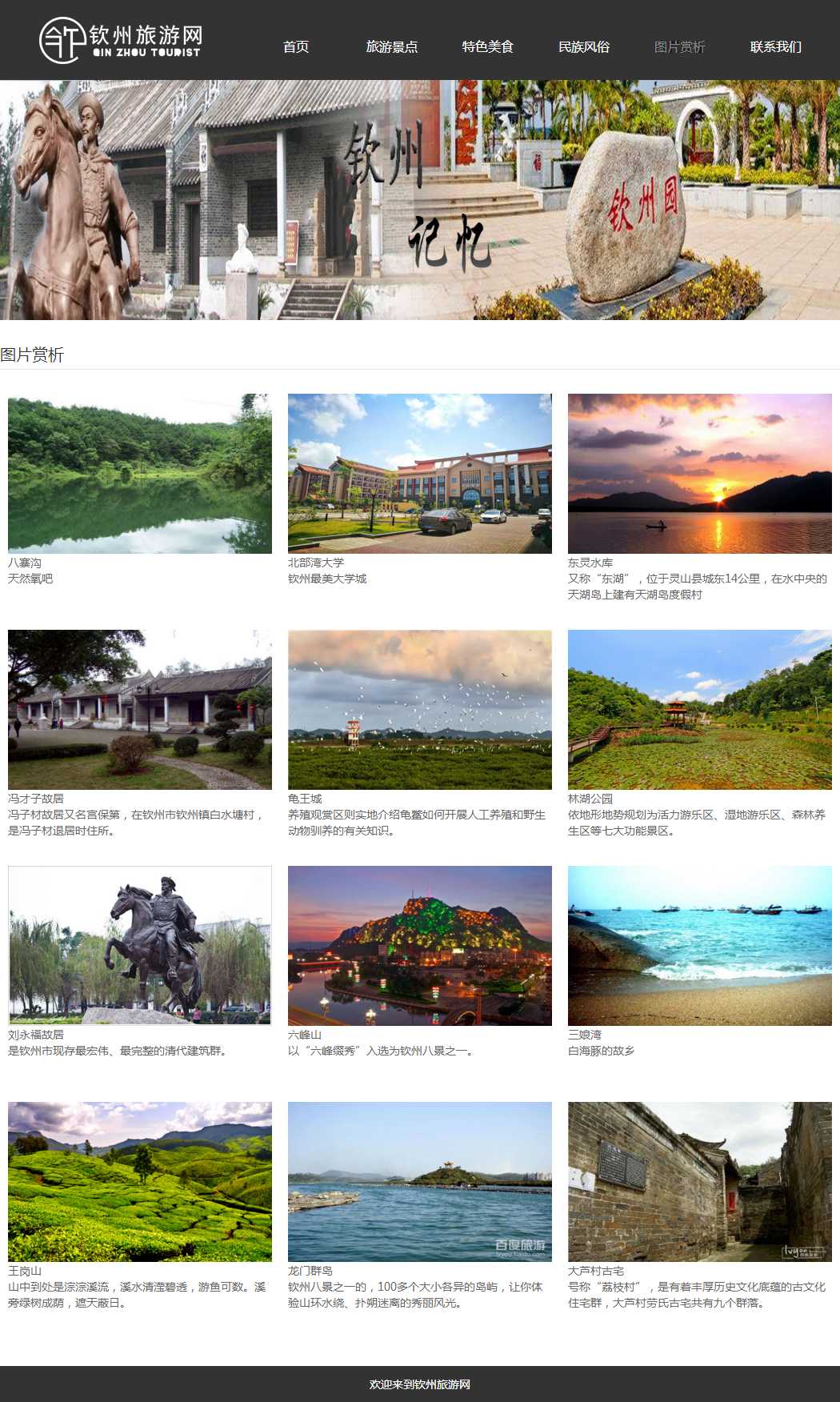
Task: Open the 旅游景点 section
Action: point(391,46)
